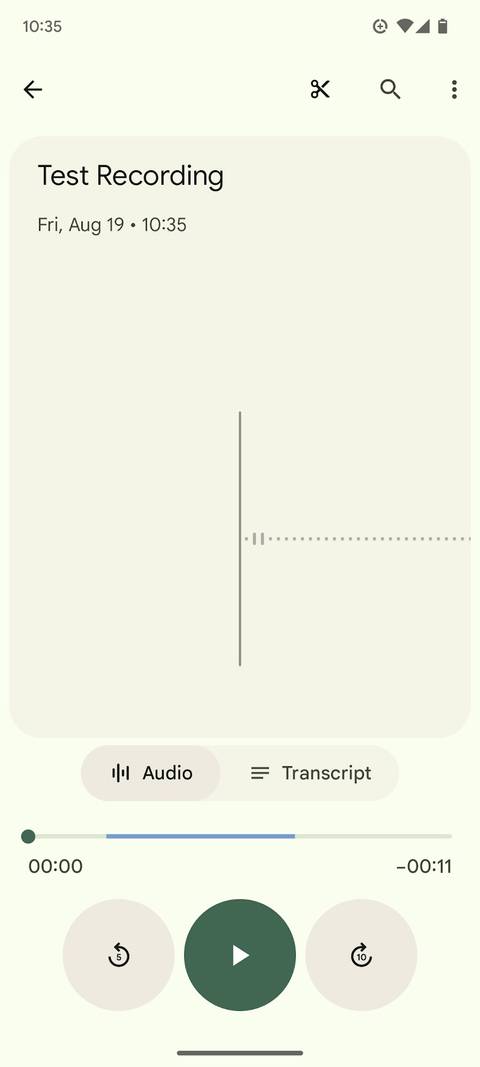Switch to the Transcript tab
Screen dimensions: 480x1067
click(x=310, y=773)
